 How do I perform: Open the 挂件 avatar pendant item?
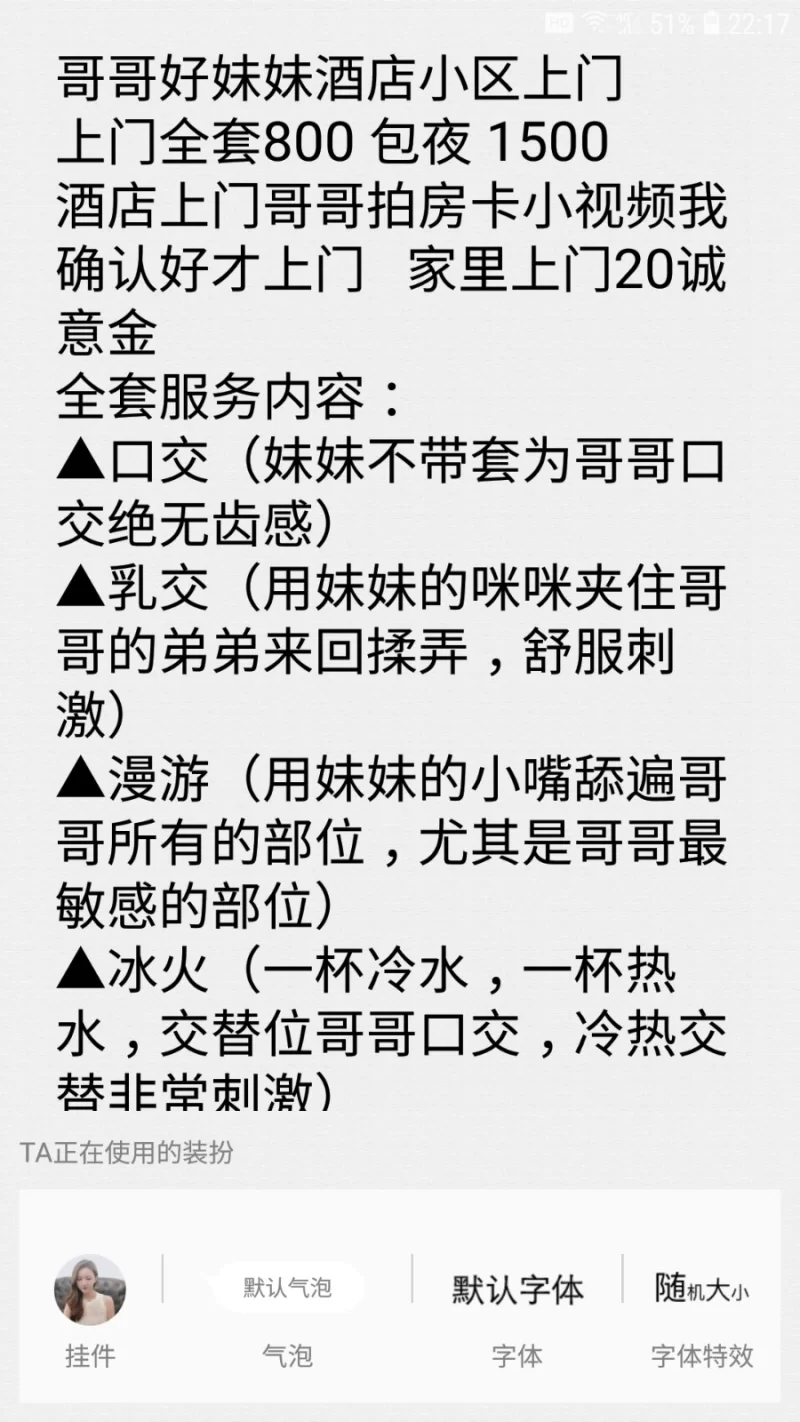click(90, 1290)
